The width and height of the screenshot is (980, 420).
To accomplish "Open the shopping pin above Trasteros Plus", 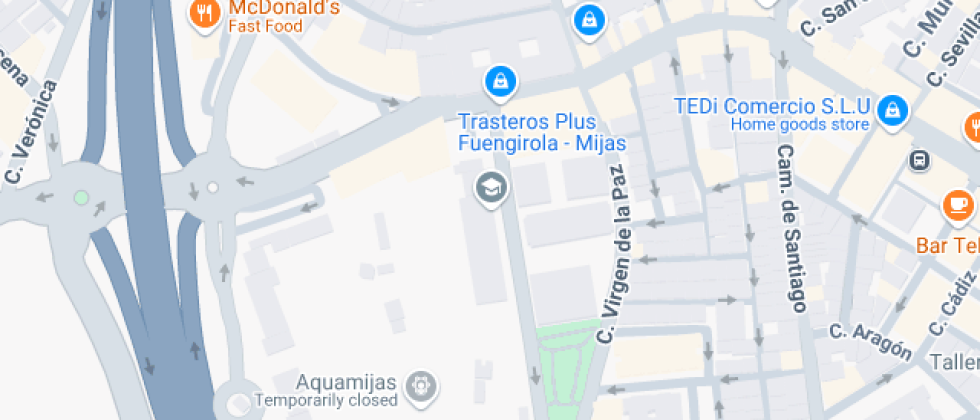I will pos(589,19).
